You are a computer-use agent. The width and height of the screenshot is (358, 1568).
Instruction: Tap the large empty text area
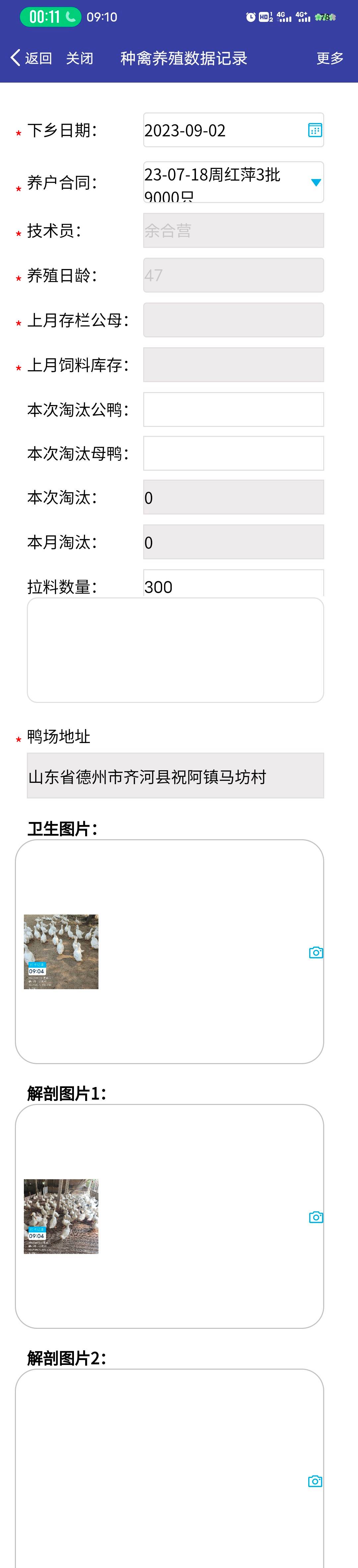tap(175, 650)
